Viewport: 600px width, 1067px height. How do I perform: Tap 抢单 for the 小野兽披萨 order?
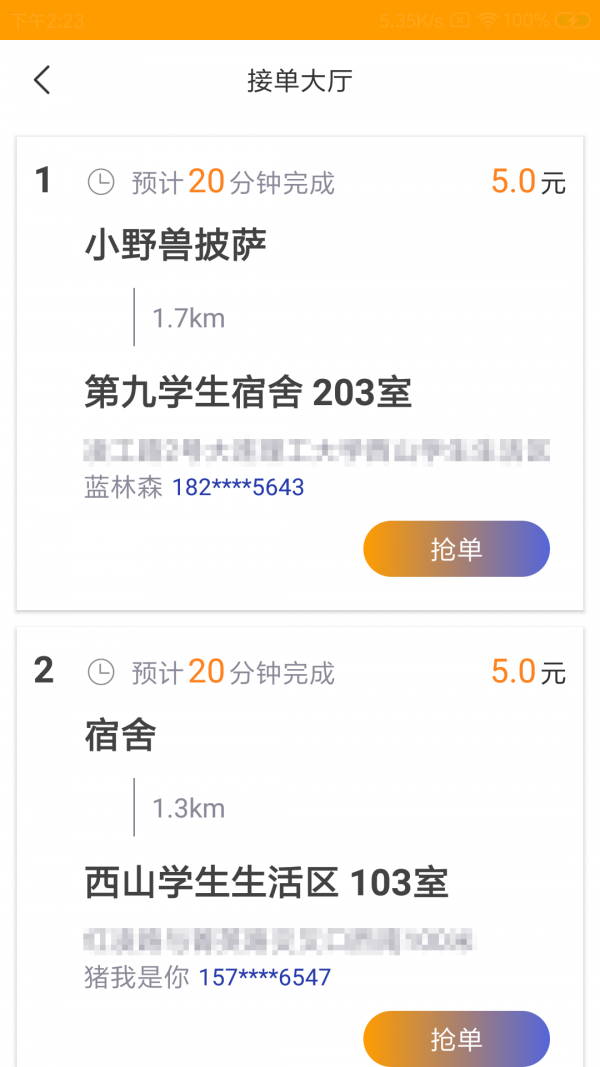click(456, 549)
